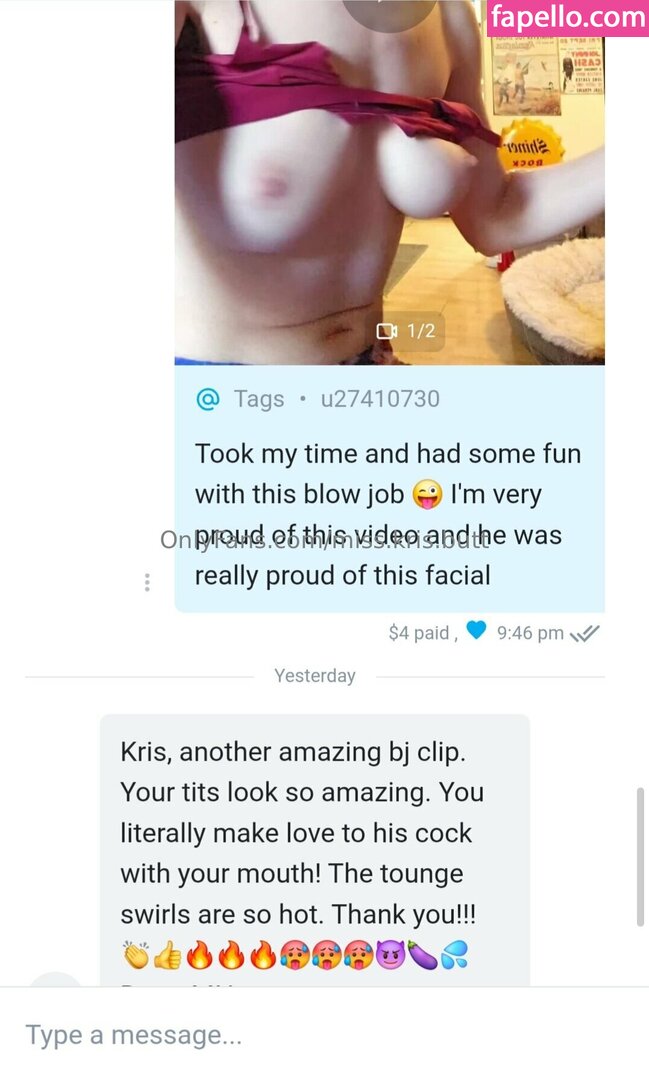Viewport: 649px width, 1080px height.
Task: Tap the blue heart on the paid message
Action: 476,631
